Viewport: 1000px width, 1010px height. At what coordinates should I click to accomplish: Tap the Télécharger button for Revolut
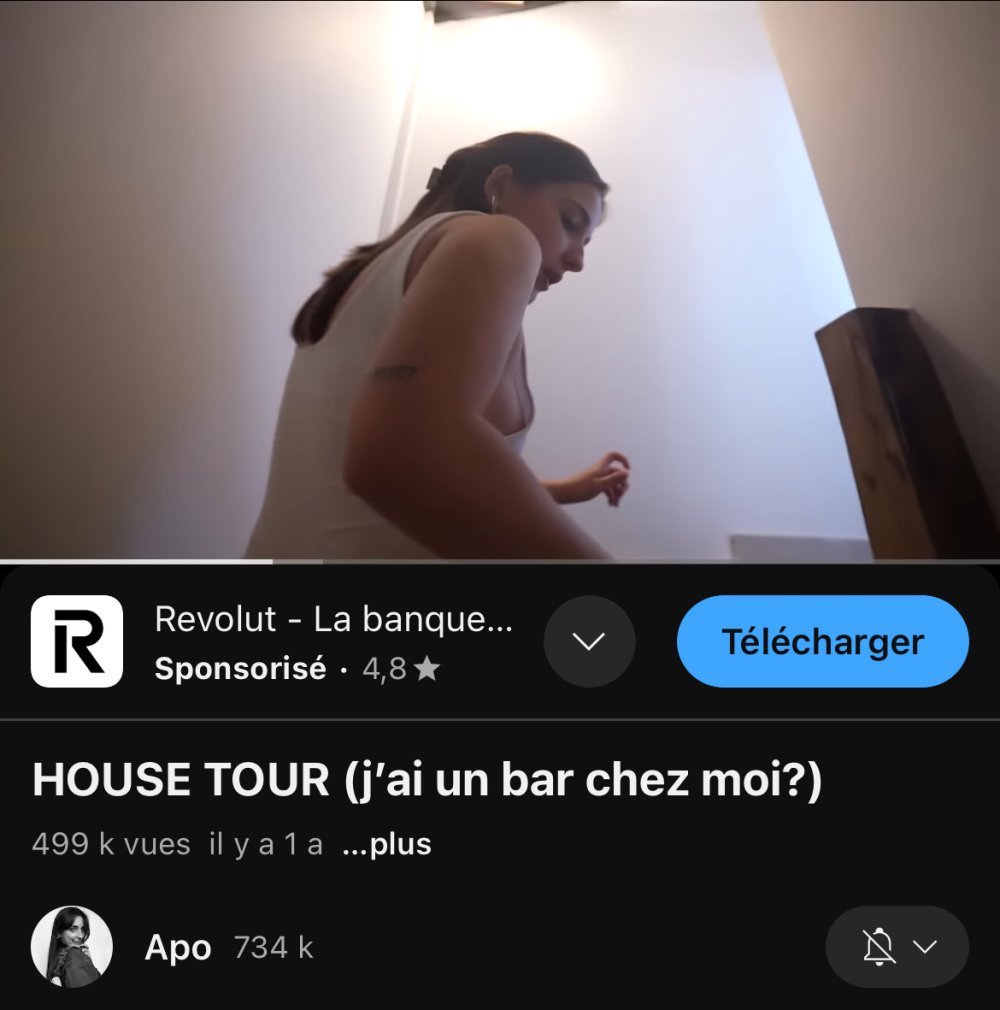[822, 641]
